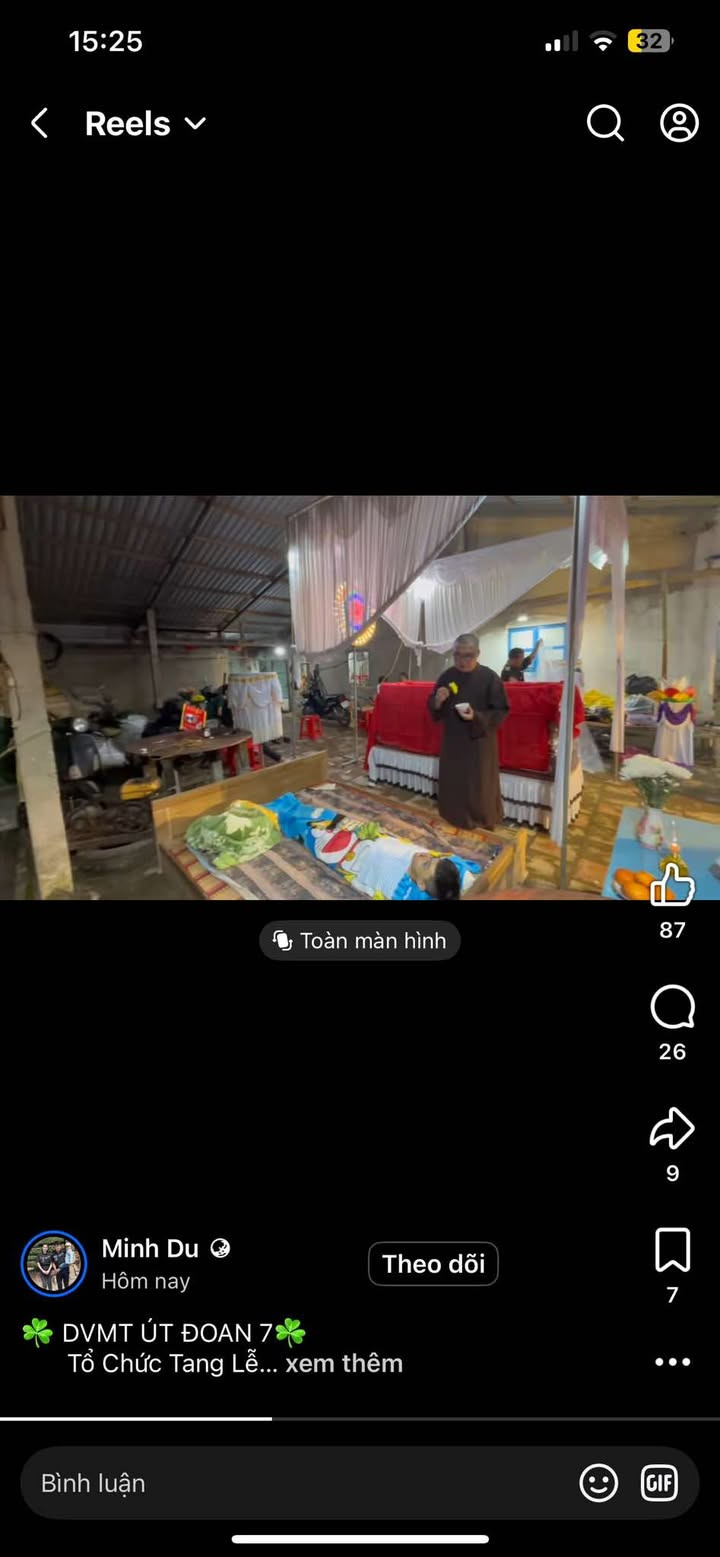
Task: Expand the caption with xem thêm
Action: [x=344, y=1363]
